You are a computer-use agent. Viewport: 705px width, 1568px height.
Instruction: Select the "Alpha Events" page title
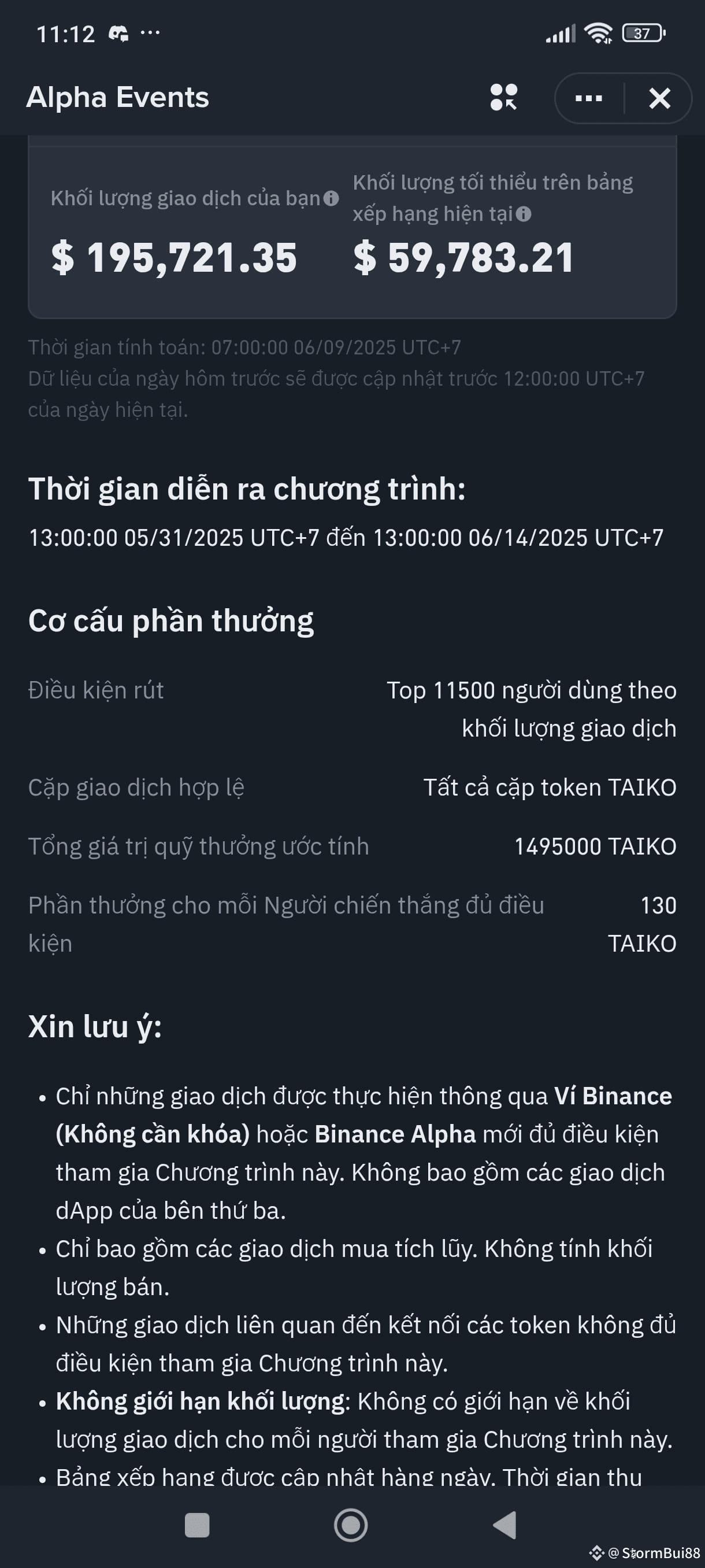pos(118,97)
